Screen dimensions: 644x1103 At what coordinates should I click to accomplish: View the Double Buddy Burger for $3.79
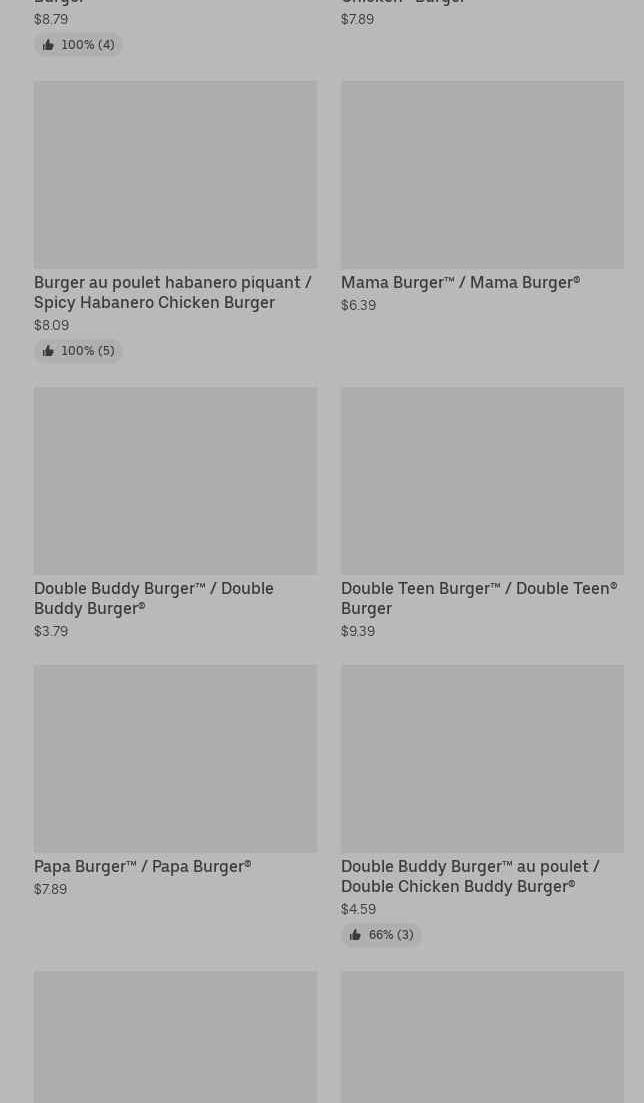point(154,598)
